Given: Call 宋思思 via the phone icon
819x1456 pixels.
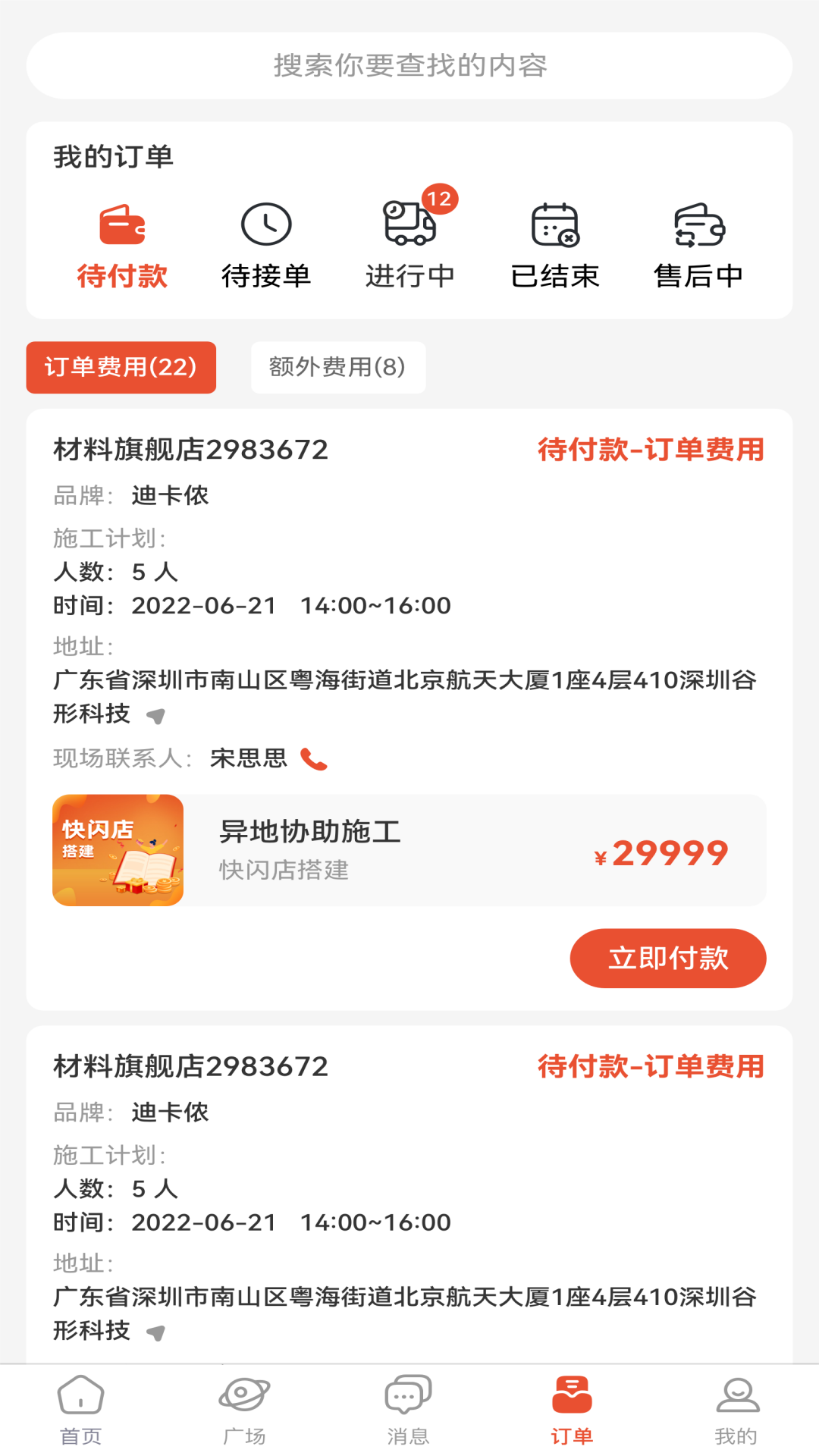Looking at the screenshot, I should point(314,758).
